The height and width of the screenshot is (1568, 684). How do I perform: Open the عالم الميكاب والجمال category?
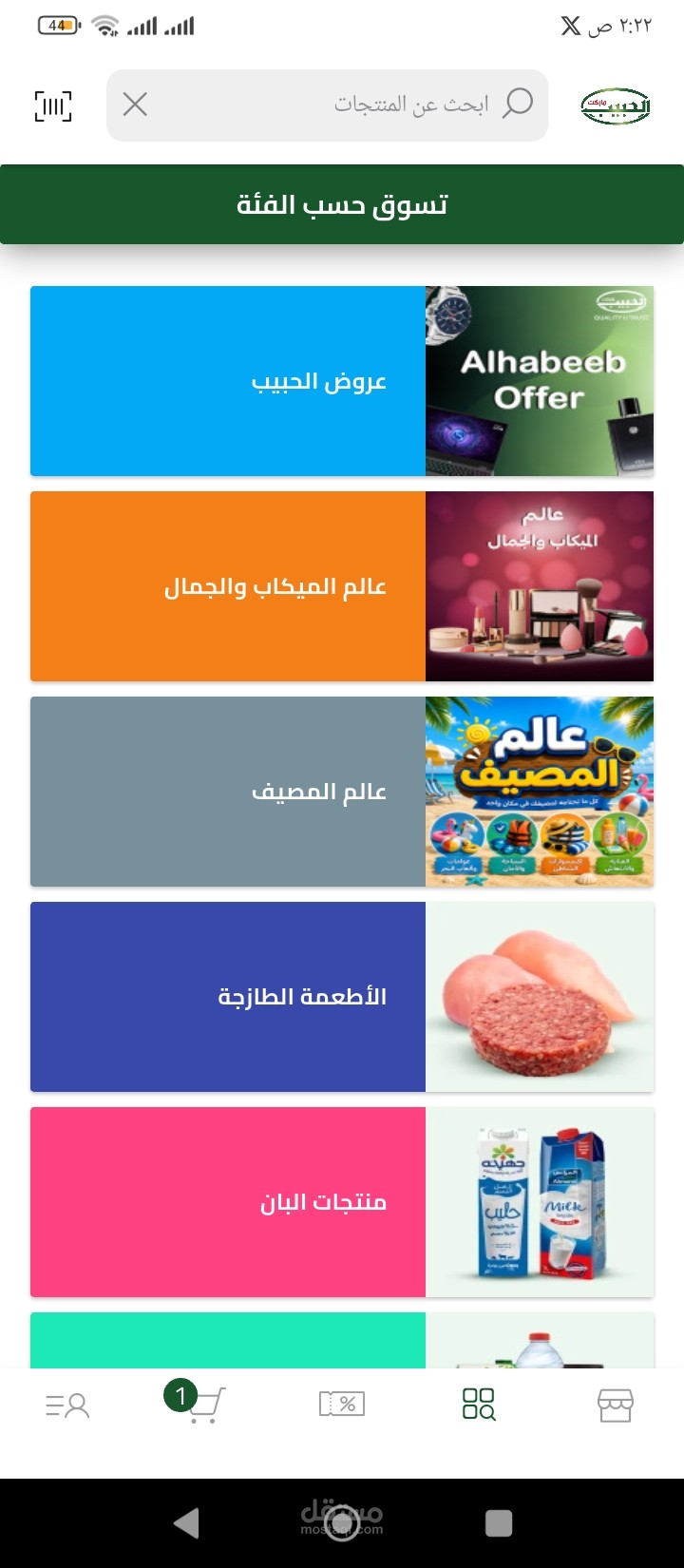342,586
